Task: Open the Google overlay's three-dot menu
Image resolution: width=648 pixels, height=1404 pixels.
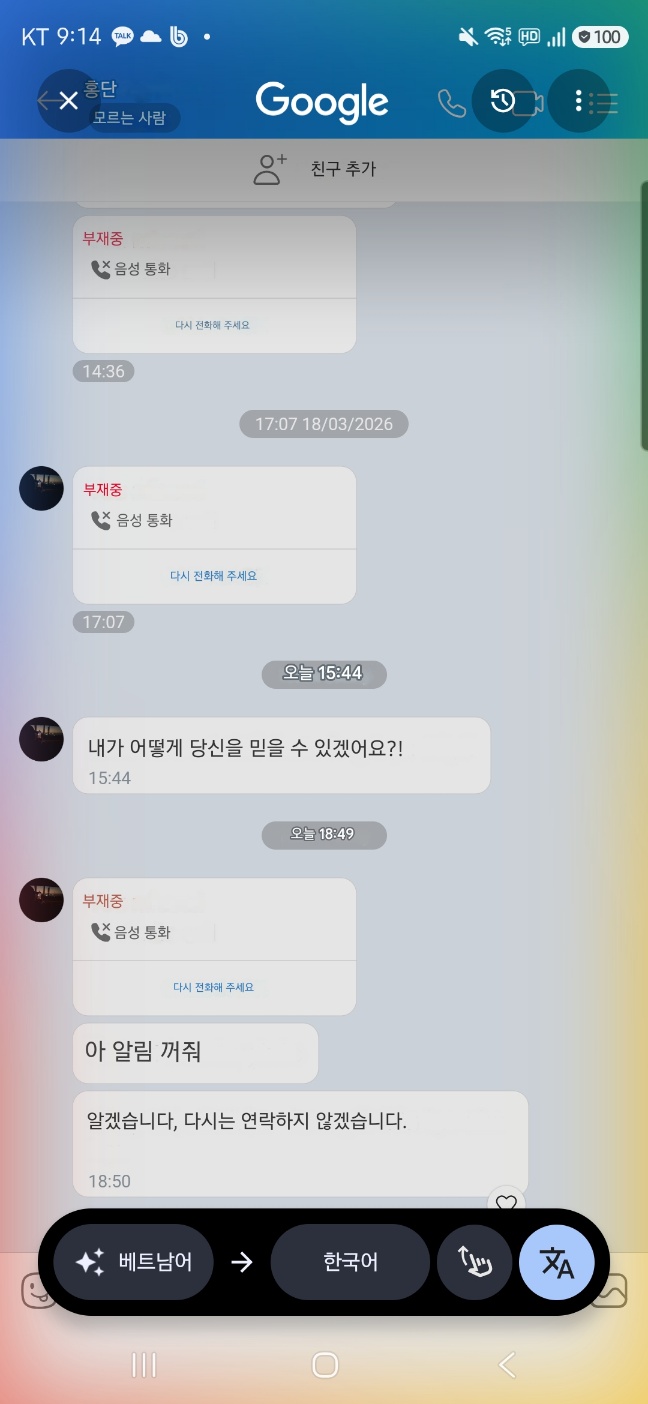Action: click(x=578, y=100)
